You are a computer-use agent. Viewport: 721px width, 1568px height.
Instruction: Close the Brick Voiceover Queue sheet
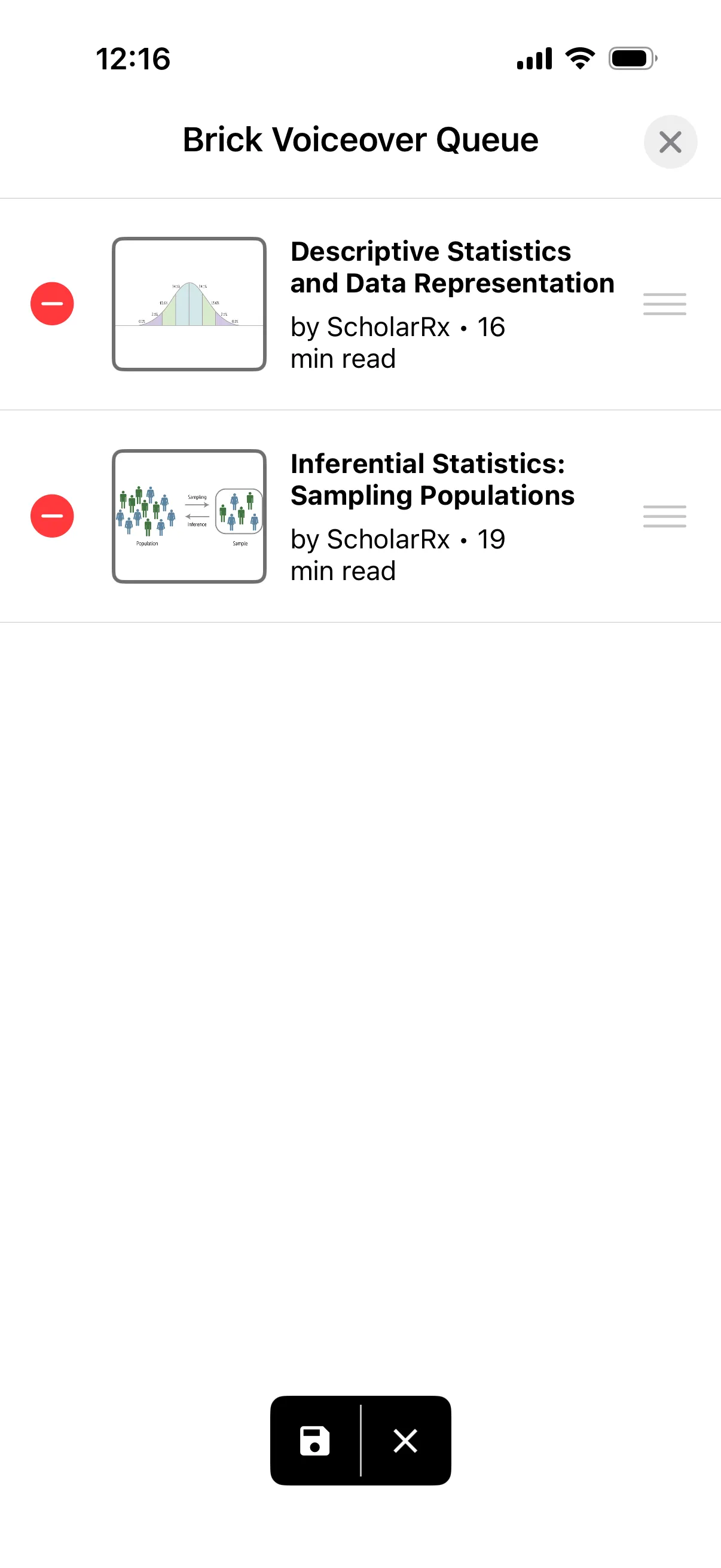point(670,142)
